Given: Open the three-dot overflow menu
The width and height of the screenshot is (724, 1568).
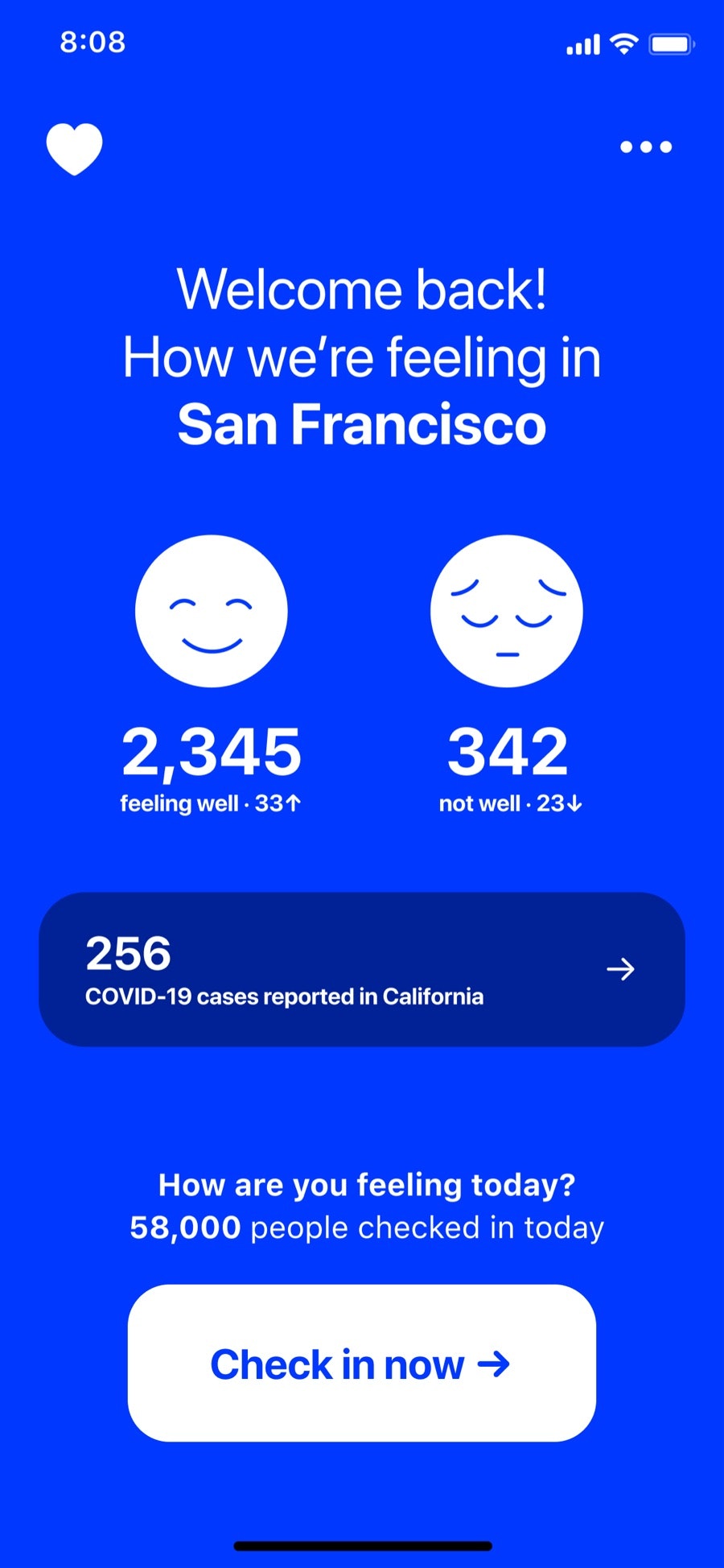Looking at the screenshot, I should [x=645, y=146].
